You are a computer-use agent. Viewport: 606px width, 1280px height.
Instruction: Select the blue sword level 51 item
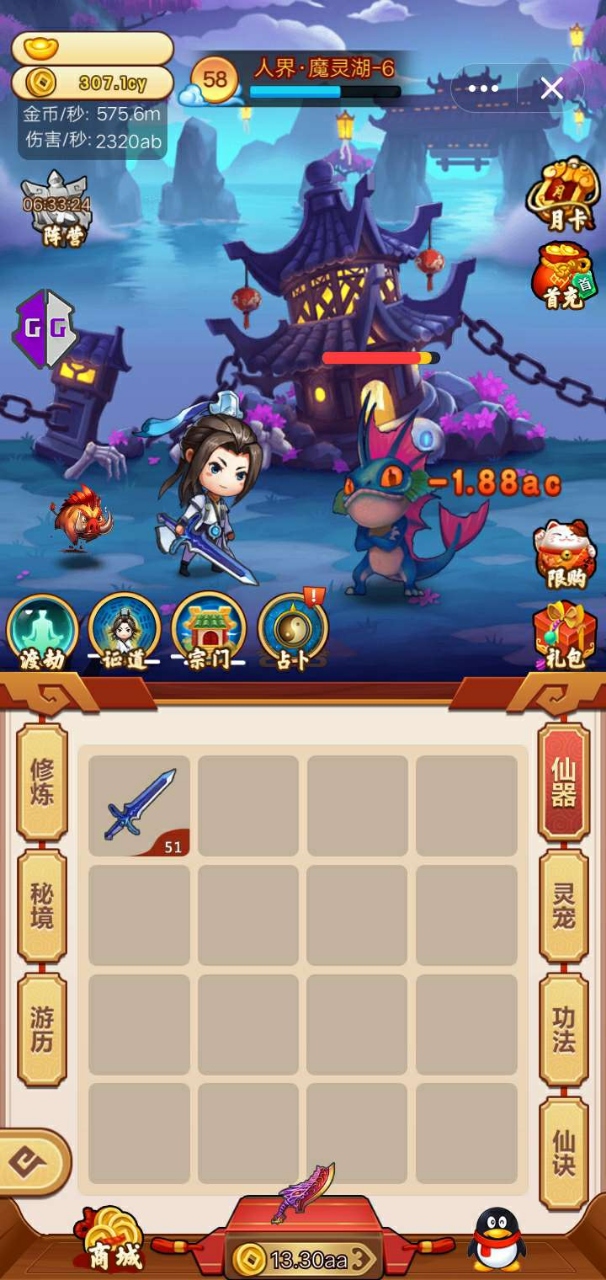click(x=139, y=805)
